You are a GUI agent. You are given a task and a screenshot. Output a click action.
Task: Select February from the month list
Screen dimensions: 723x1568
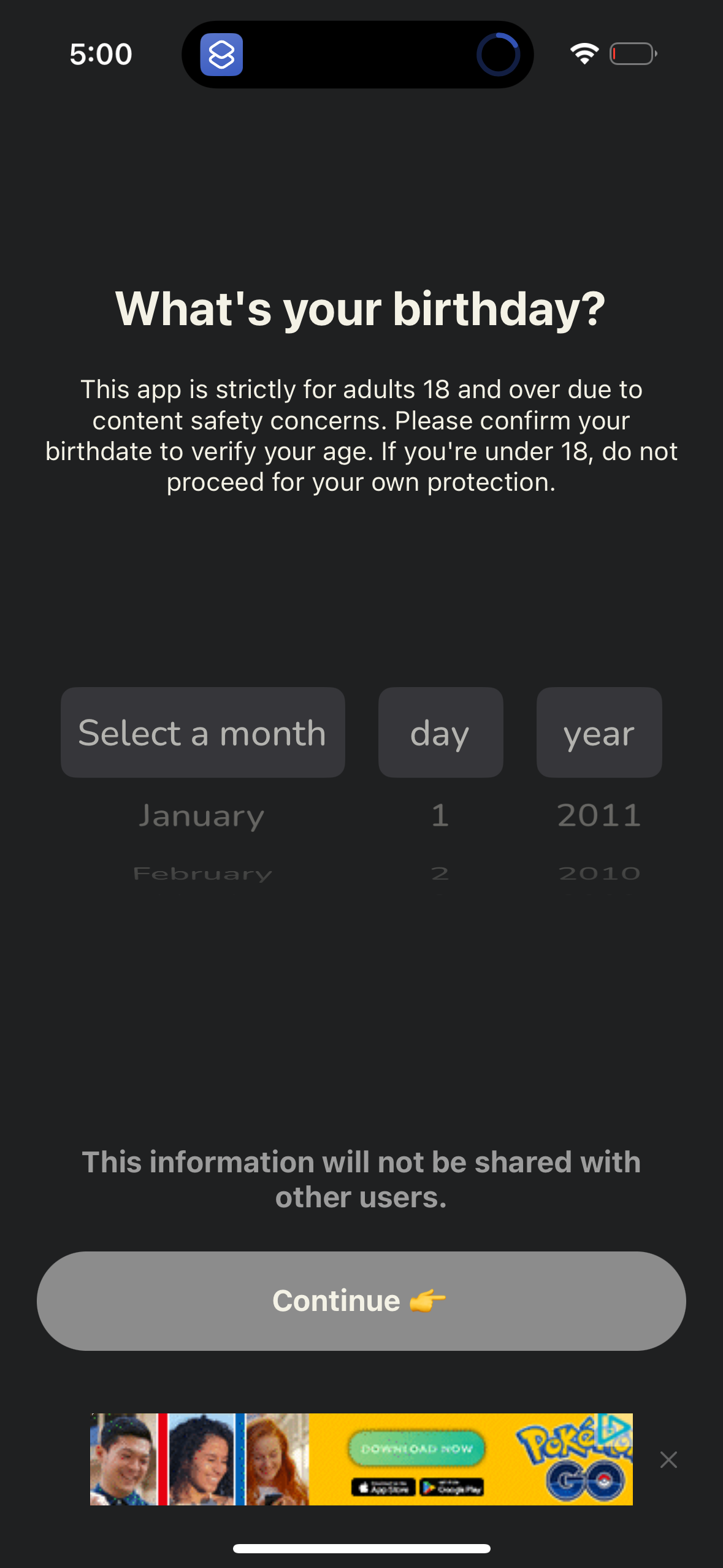[202, 872]
